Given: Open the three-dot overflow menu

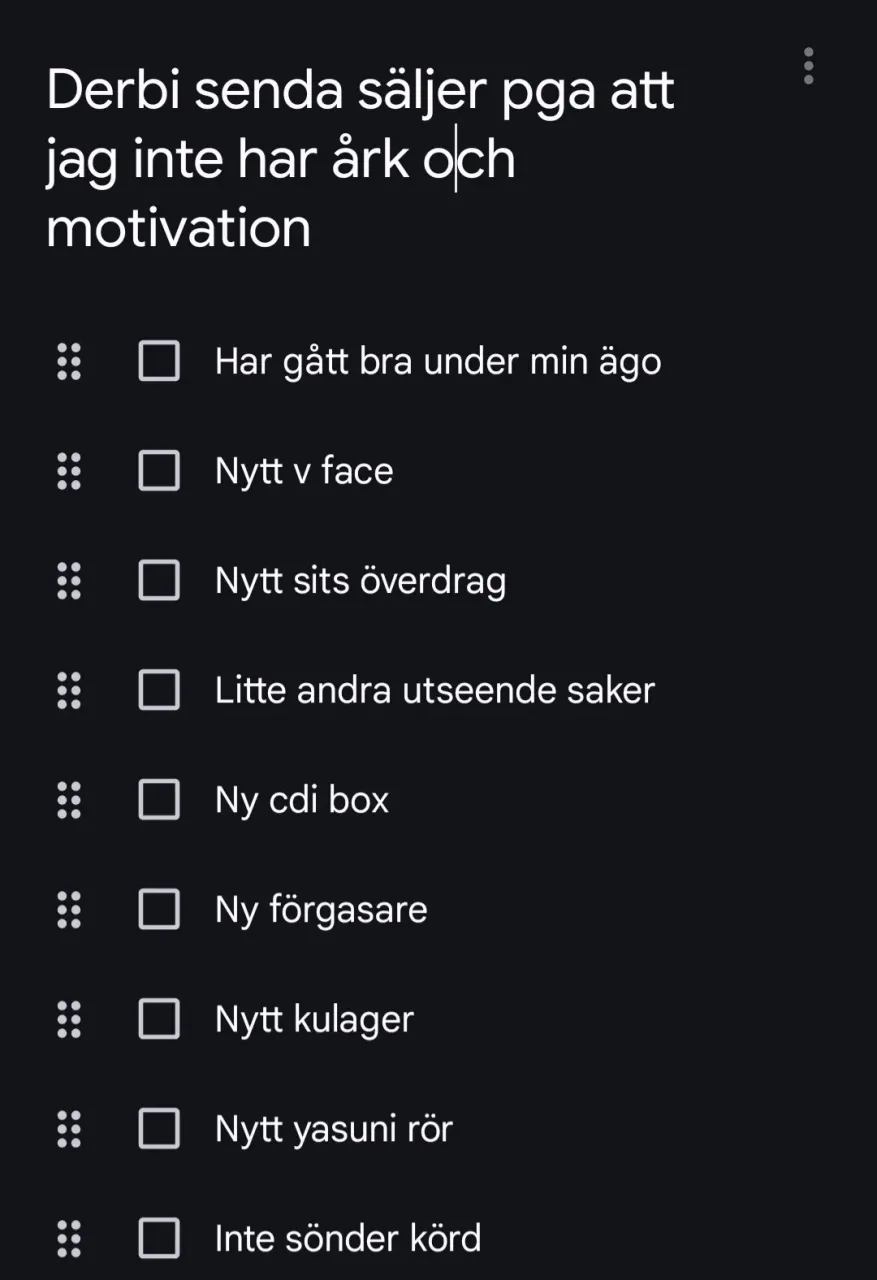Looking at the screenshot, I should pos(808,66).
